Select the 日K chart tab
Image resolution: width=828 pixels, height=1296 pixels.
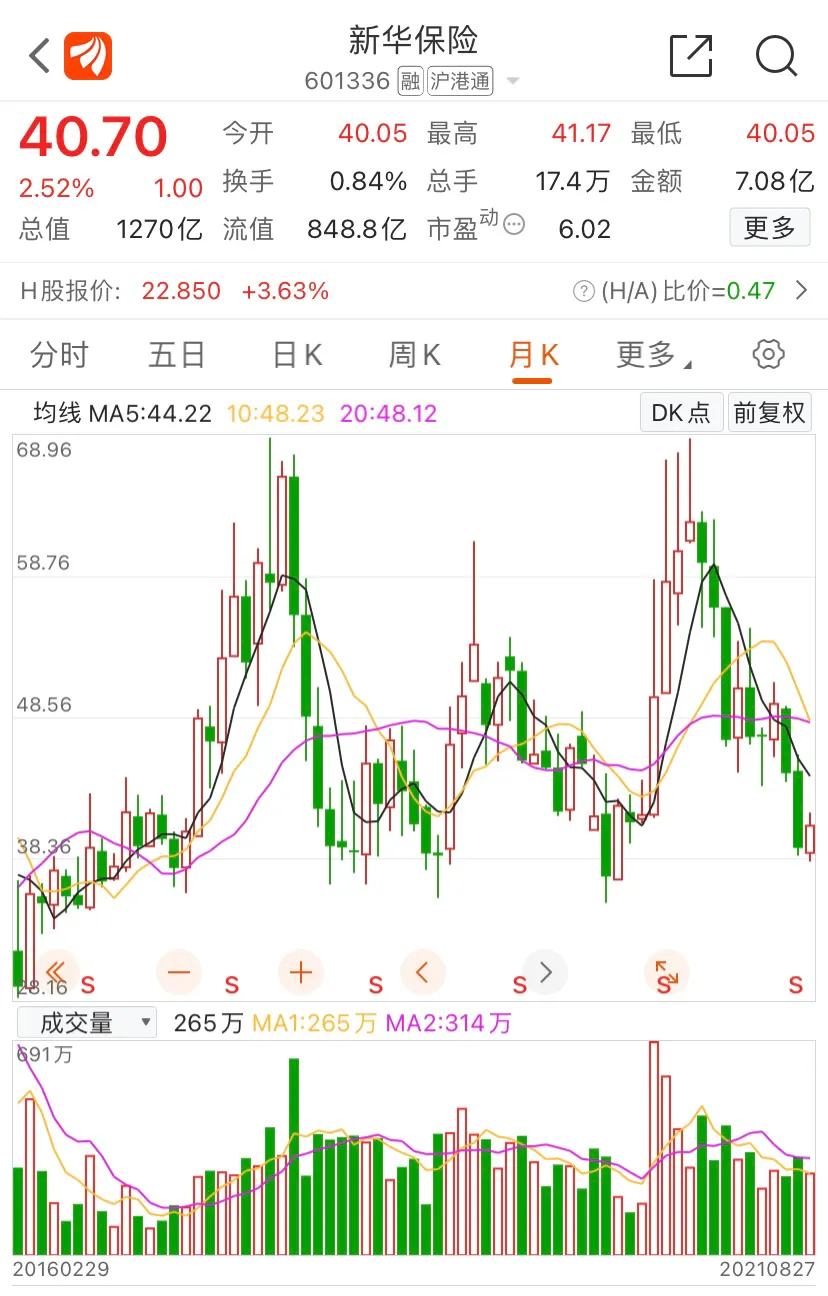297,355
